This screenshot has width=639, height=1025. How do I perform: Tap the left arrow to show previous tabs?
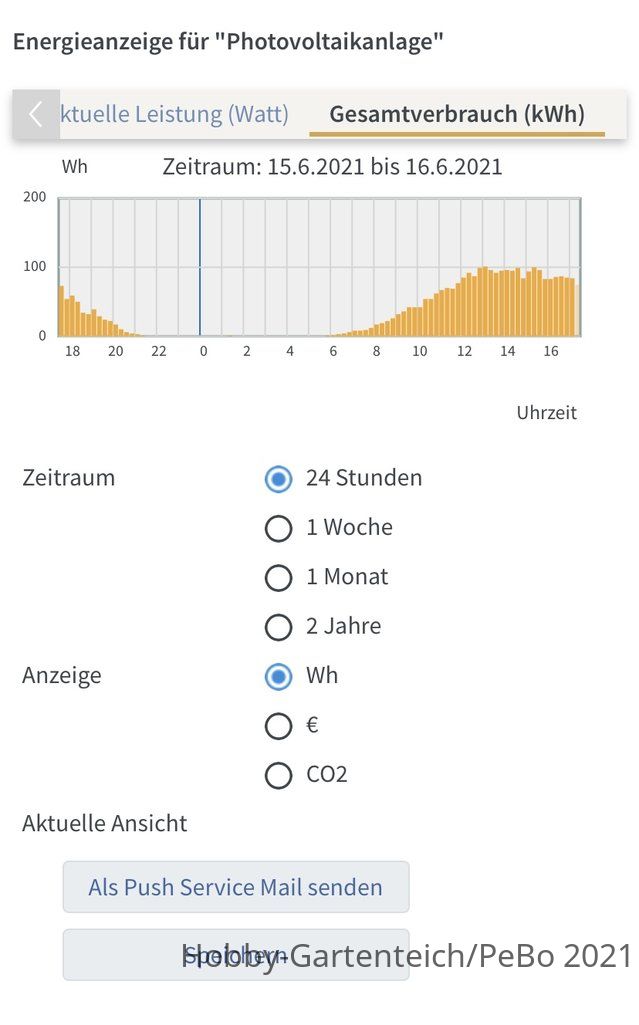pos(36,114)
